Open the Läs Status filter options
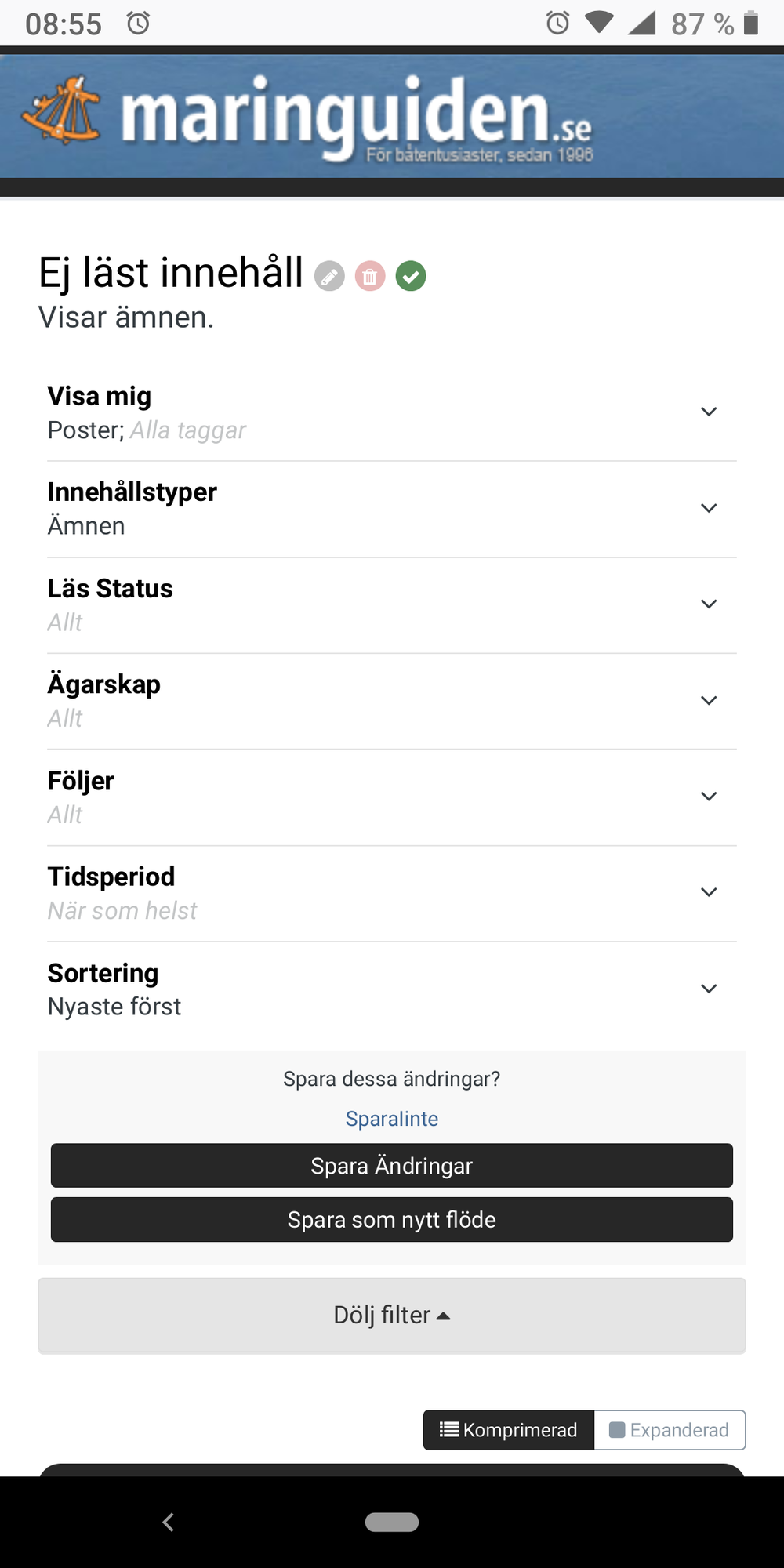The image size is (784, 1568). click(392, 605)
